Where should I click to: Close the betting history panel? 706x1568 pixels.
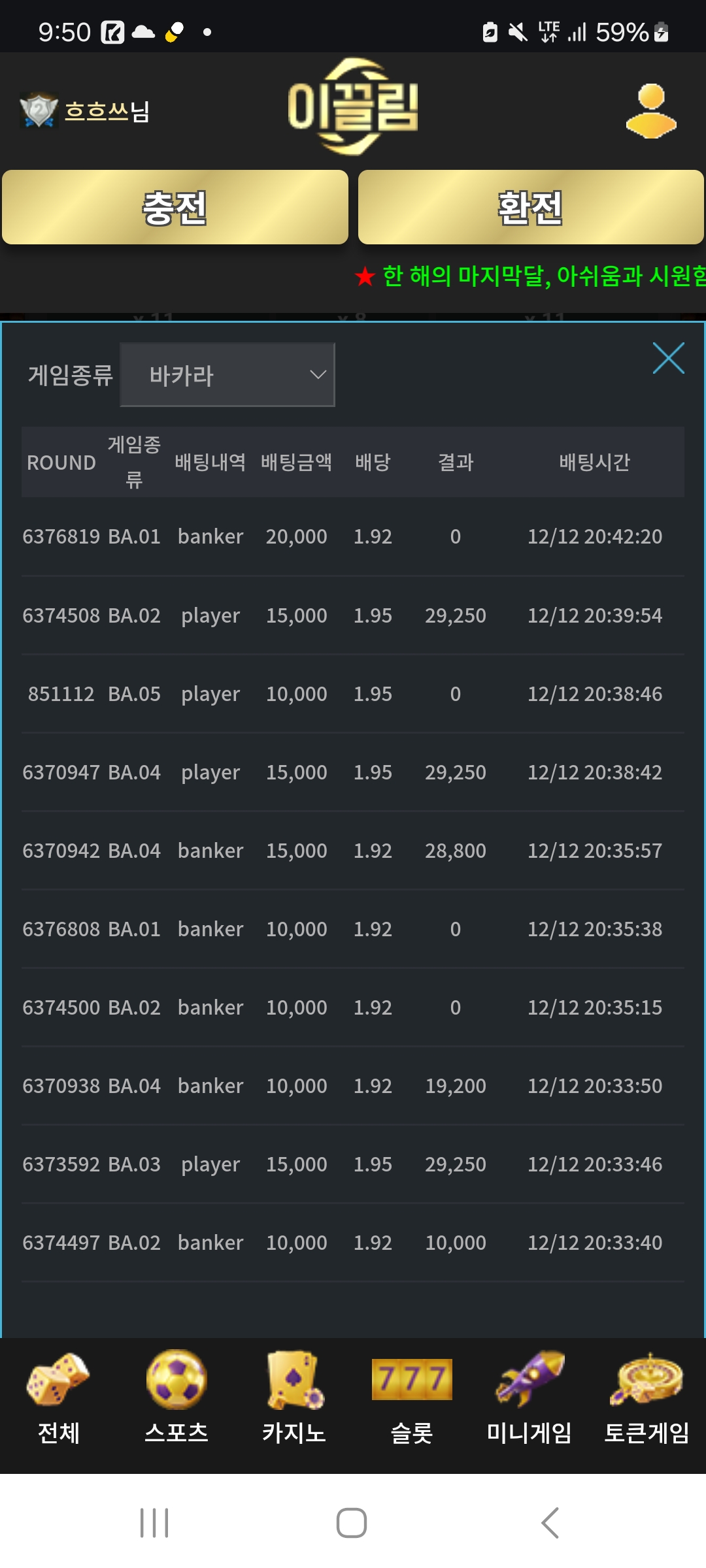668,358
